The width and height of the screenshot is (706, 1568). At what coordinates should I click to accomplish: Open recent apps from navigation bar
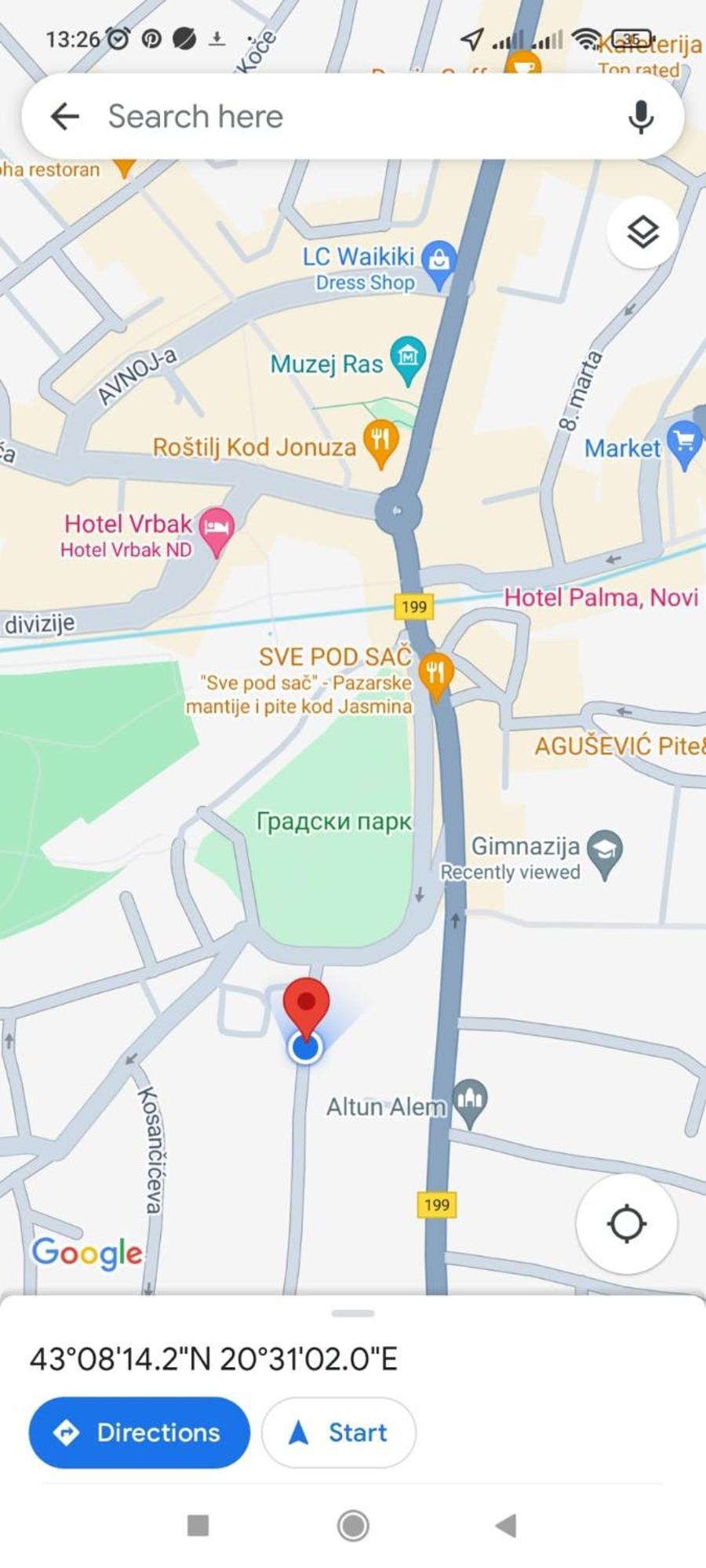[x=198, y=1526]
